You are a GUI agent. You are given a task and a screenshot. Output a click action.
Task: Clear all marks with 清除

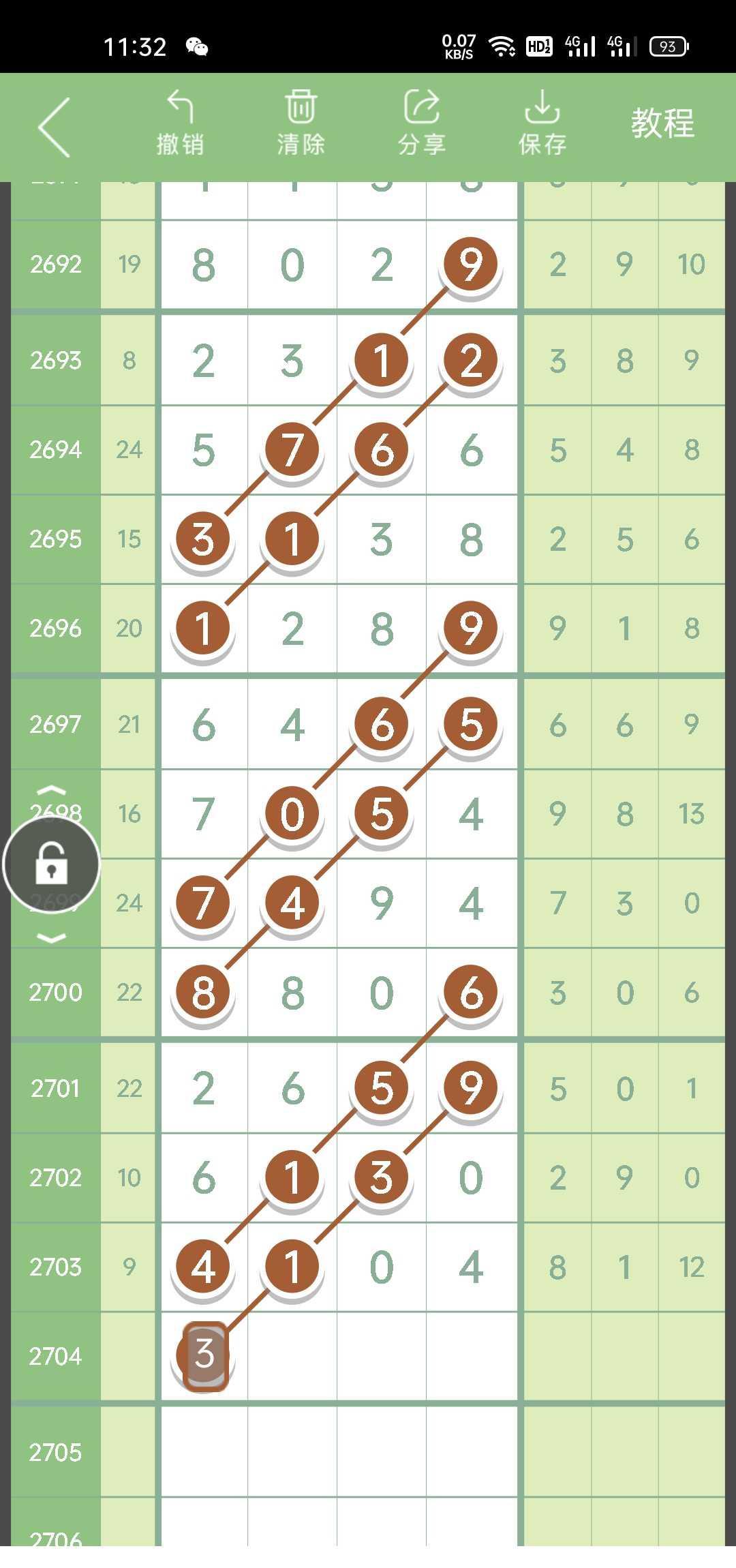pos(301,123)
